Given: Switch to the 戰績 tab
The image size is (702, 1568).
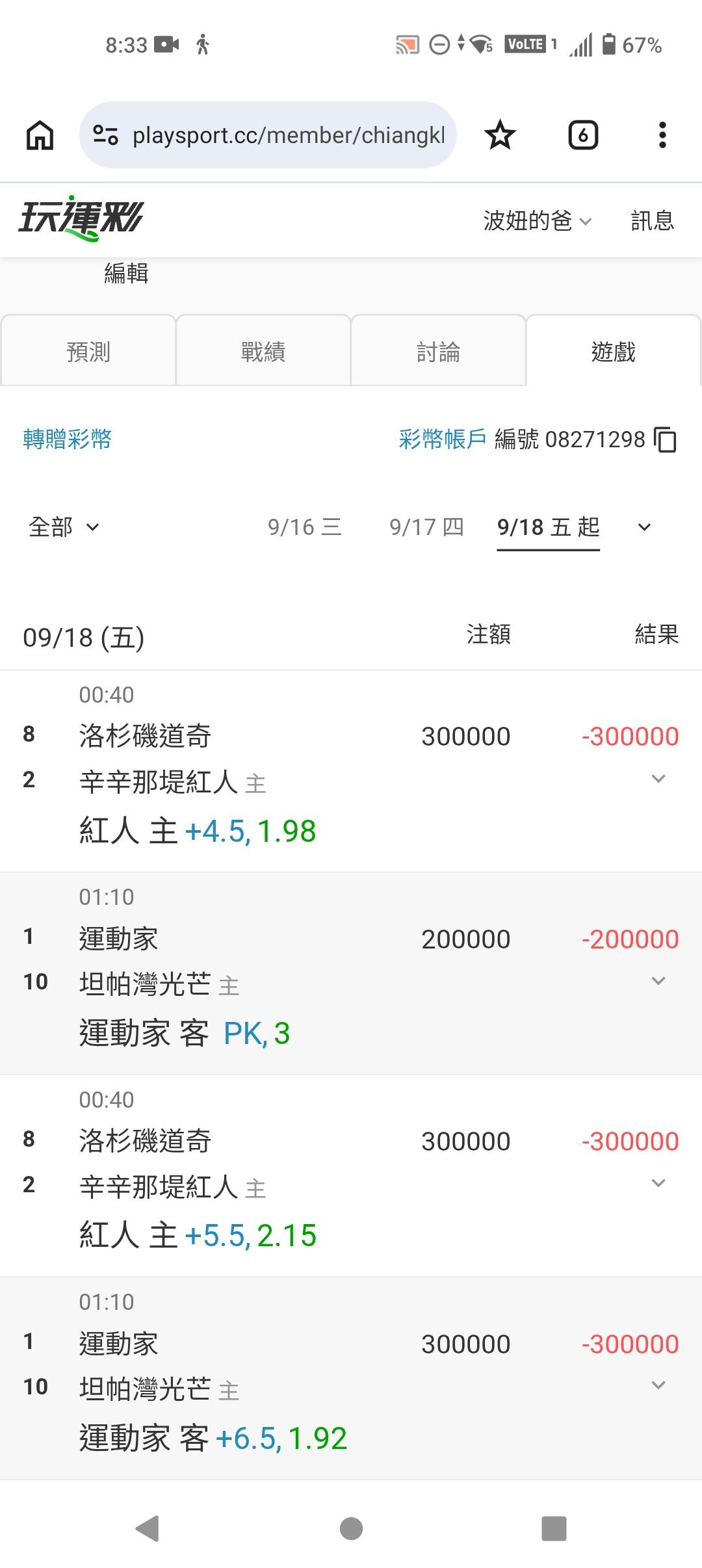Looking at the screenshot, I should pyautogui.click(x=263, y=351).
